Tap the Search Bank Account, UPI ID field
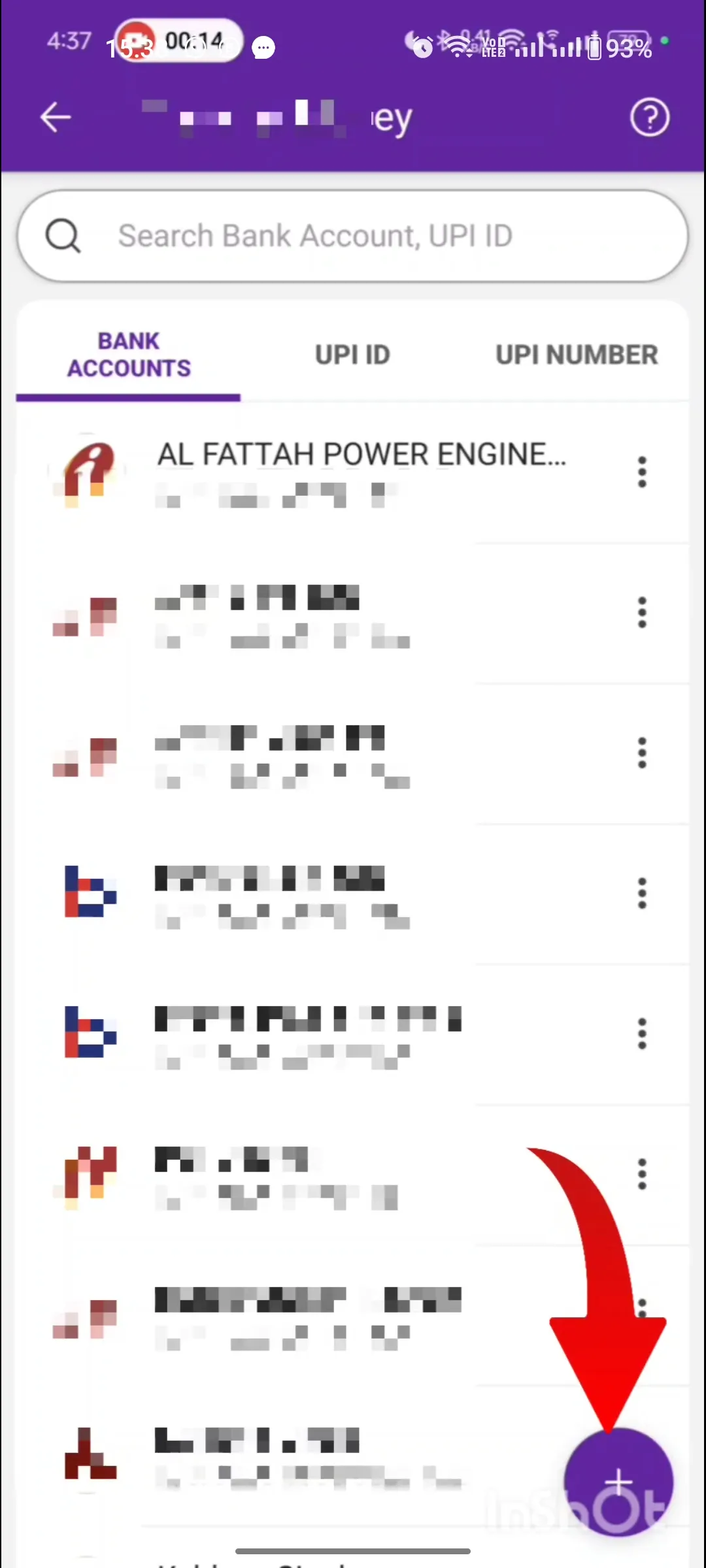 (353, 236)
